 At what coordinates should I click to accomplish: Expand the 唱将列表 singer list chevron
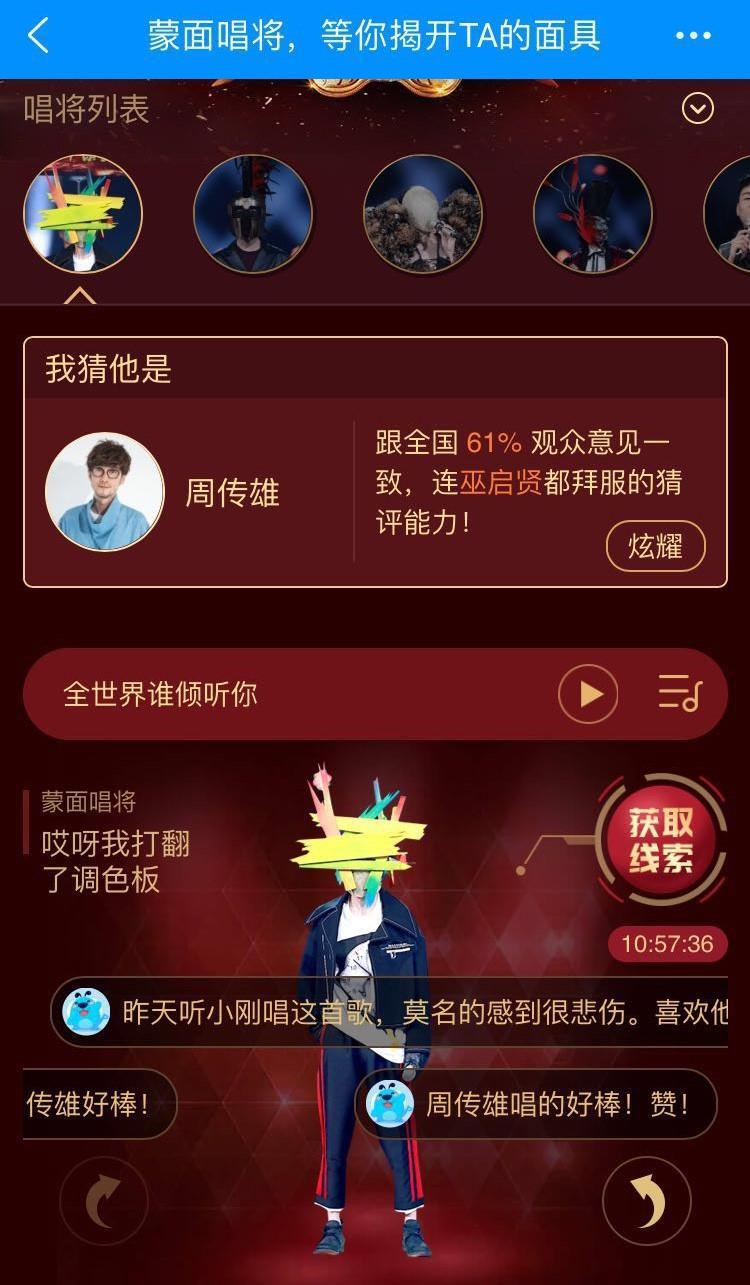[698, 108]
